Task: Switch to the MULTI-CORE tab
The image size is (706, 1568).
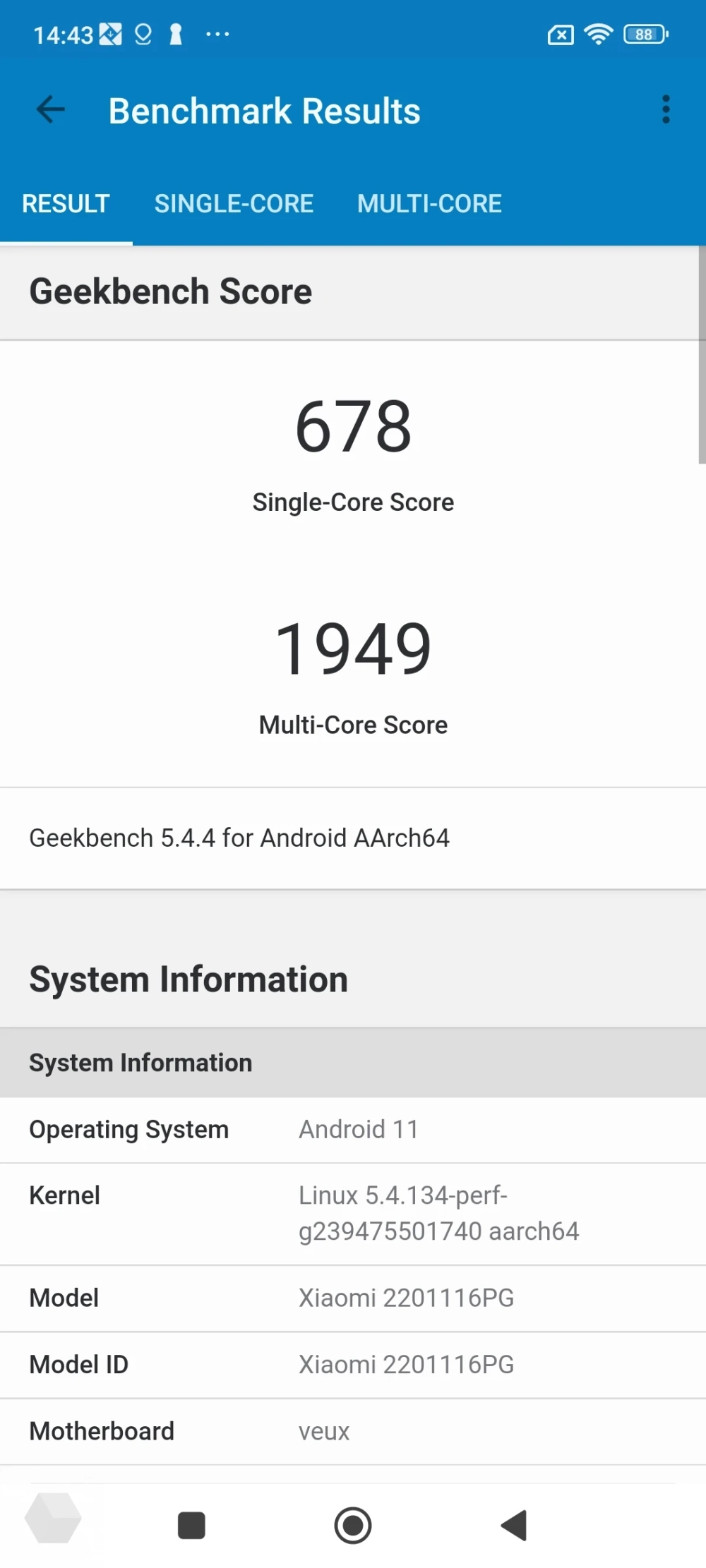Action: 429,204
